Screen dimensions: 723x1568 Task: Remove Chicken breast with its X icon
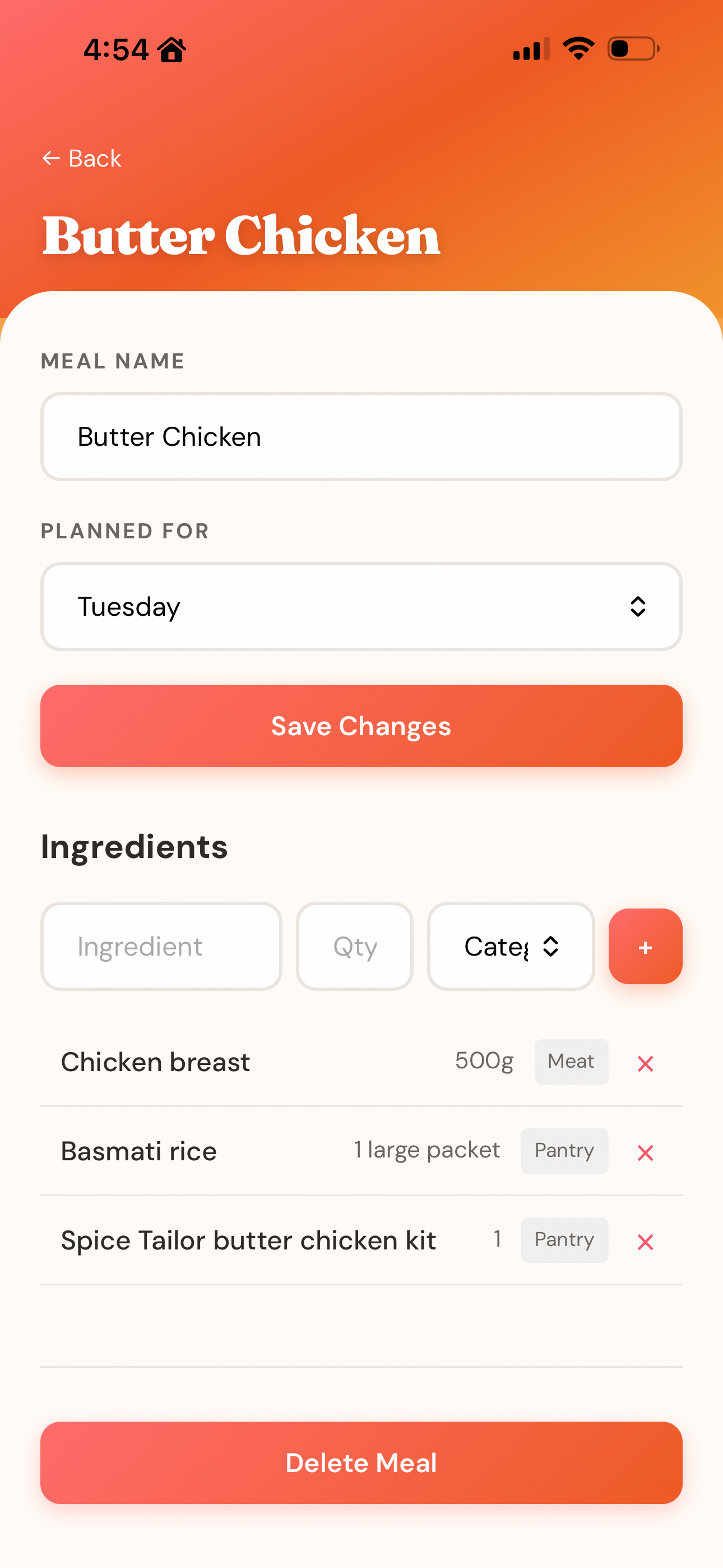(x=645, y=1063)
